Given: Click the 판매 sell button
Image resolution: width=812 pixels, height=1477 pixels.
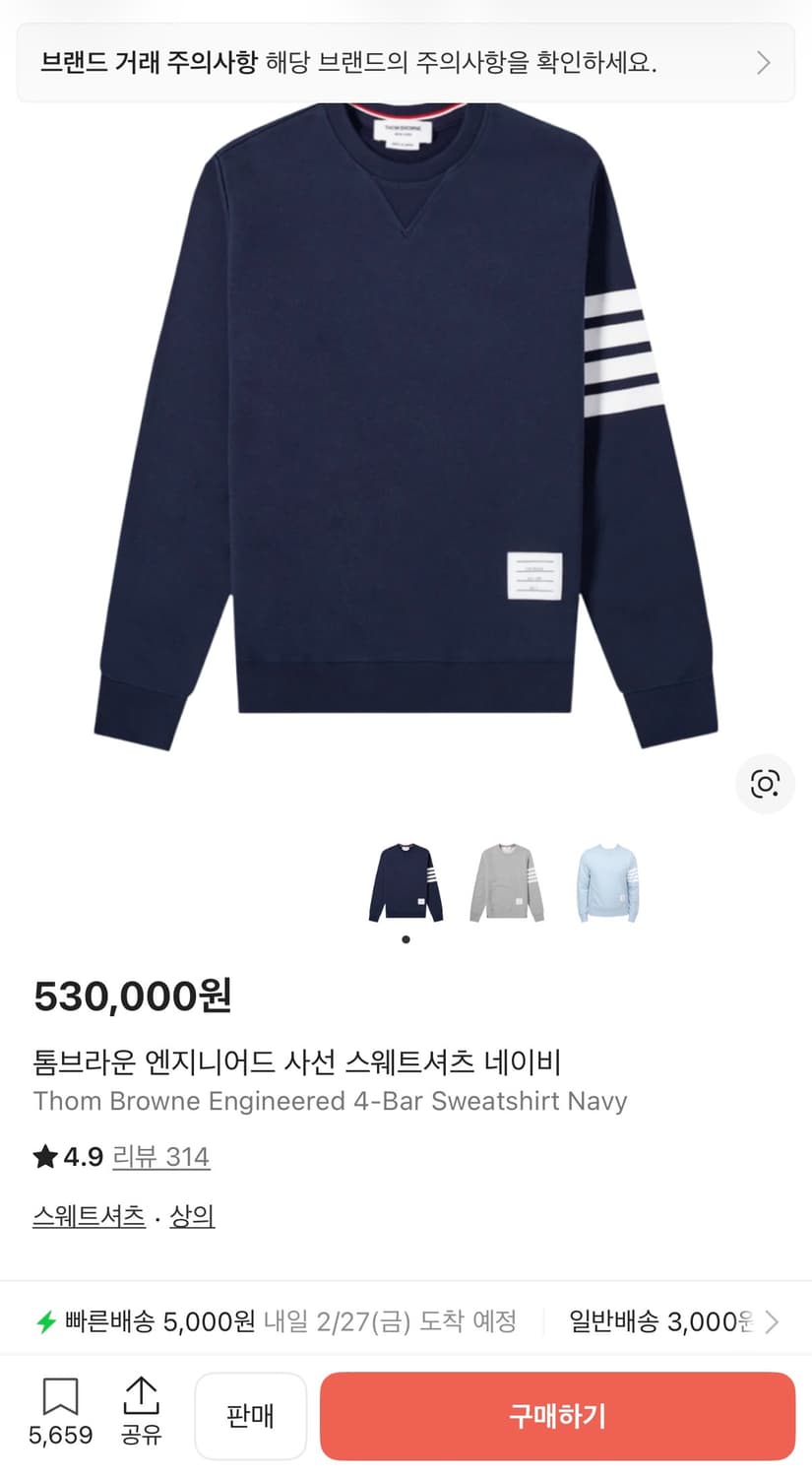Looking at the screenshot, I should tap(251, 1415).
